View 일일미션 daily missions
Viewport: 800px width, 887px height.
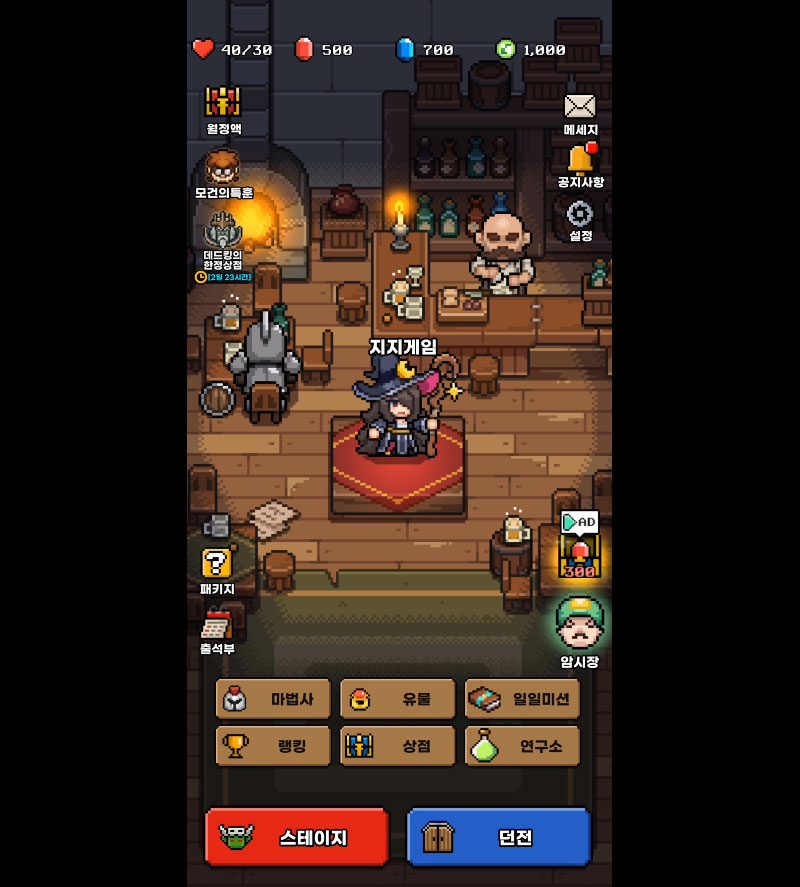522,699
